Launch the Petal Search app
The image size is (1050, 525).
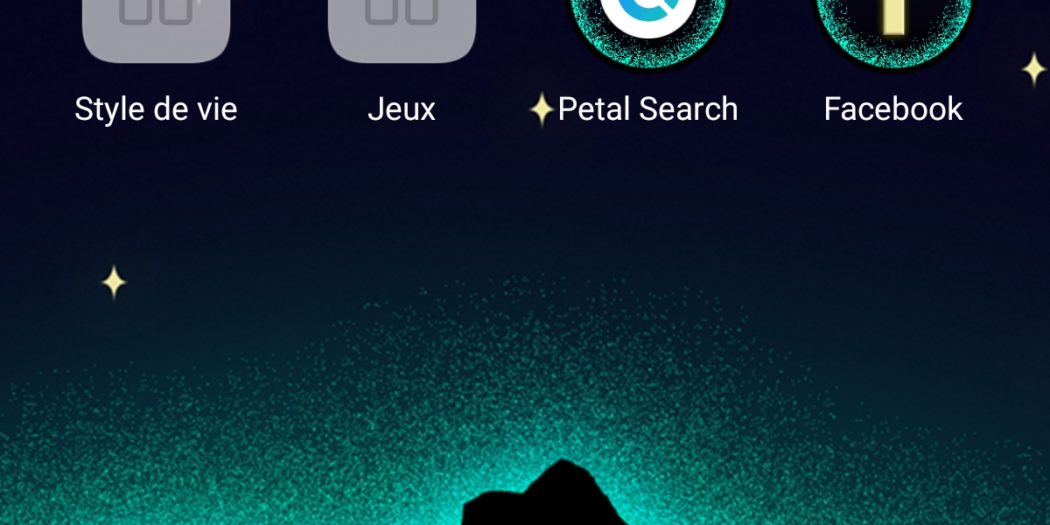pyautogui.click(x=648, y=25)
